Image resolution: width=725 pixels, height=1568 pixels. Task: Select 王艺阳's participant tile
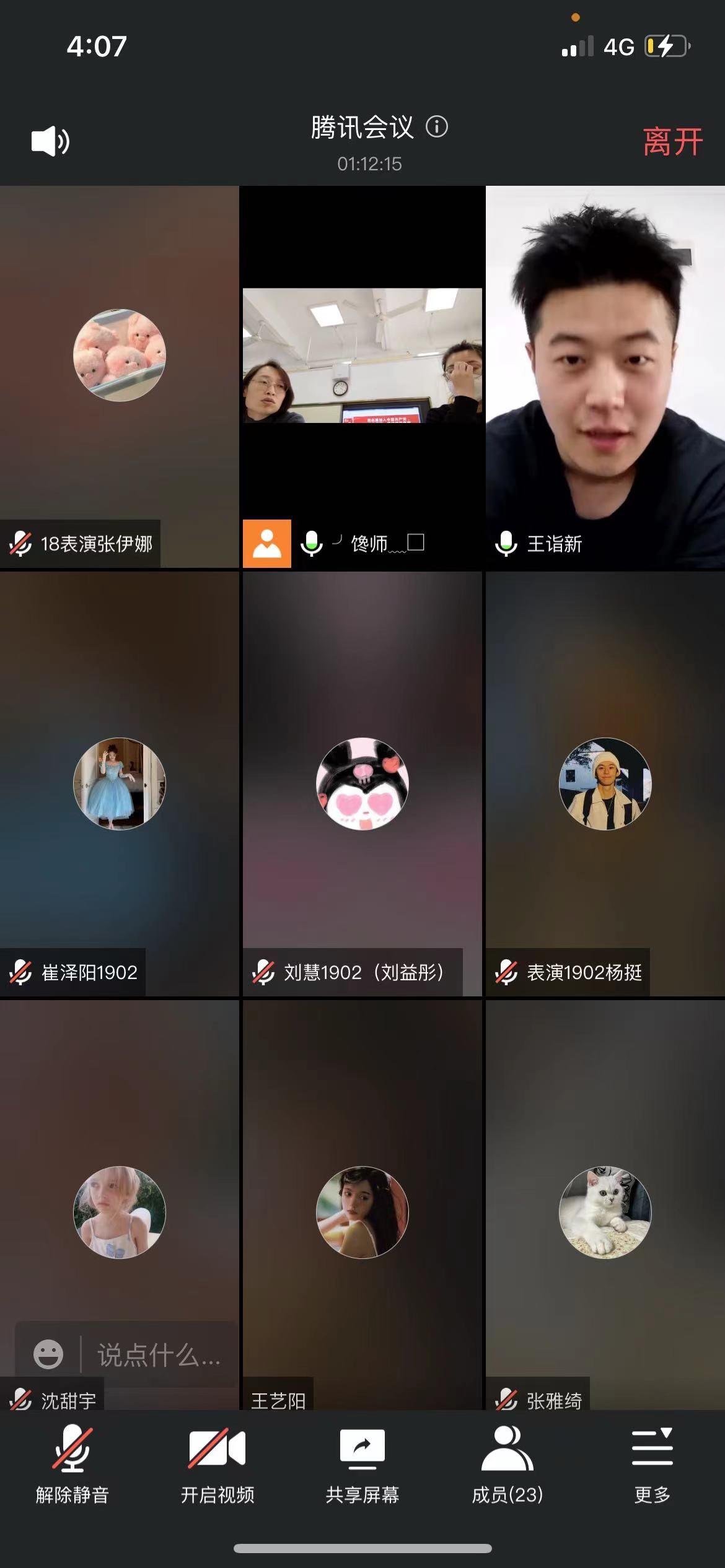coord(362,1212)
